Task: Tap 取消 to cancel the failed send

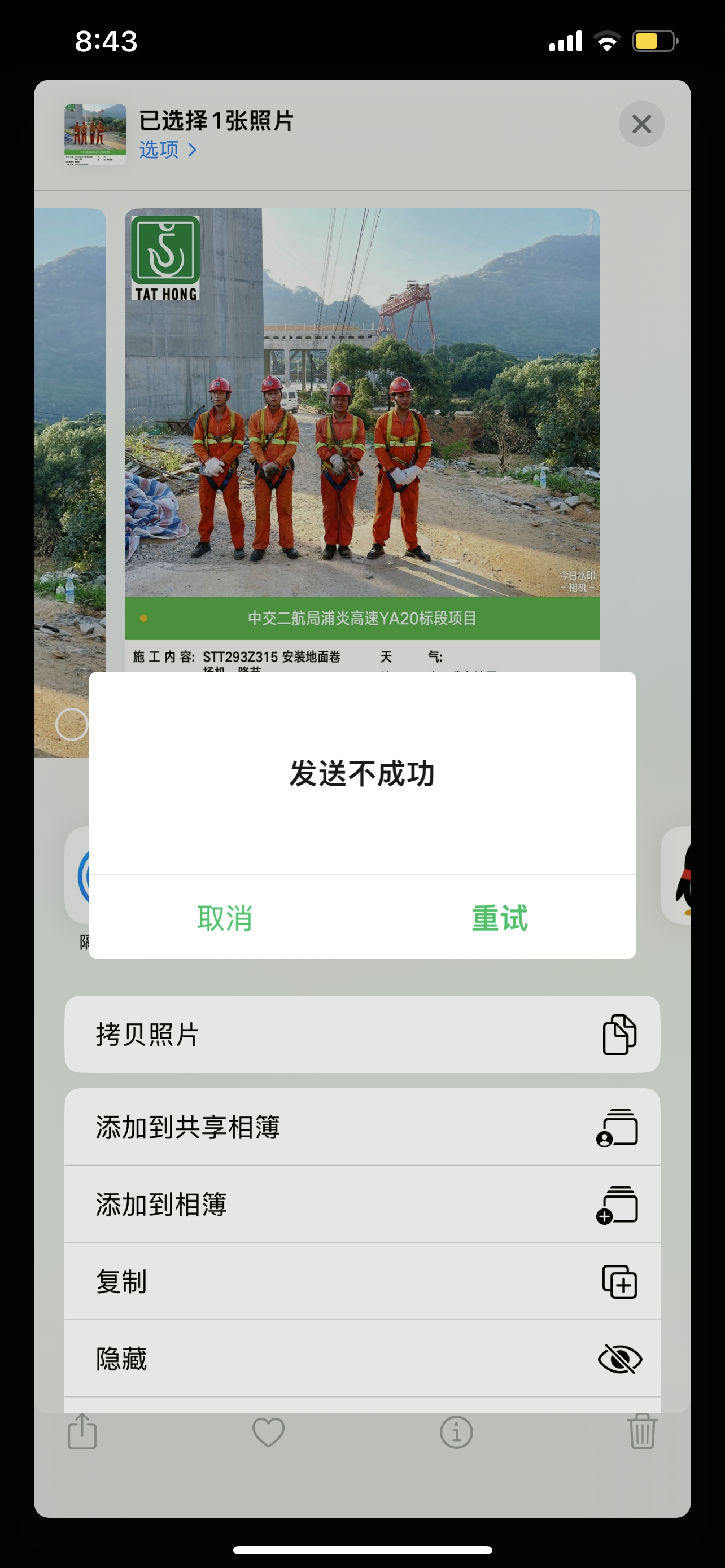Action: 225,917
